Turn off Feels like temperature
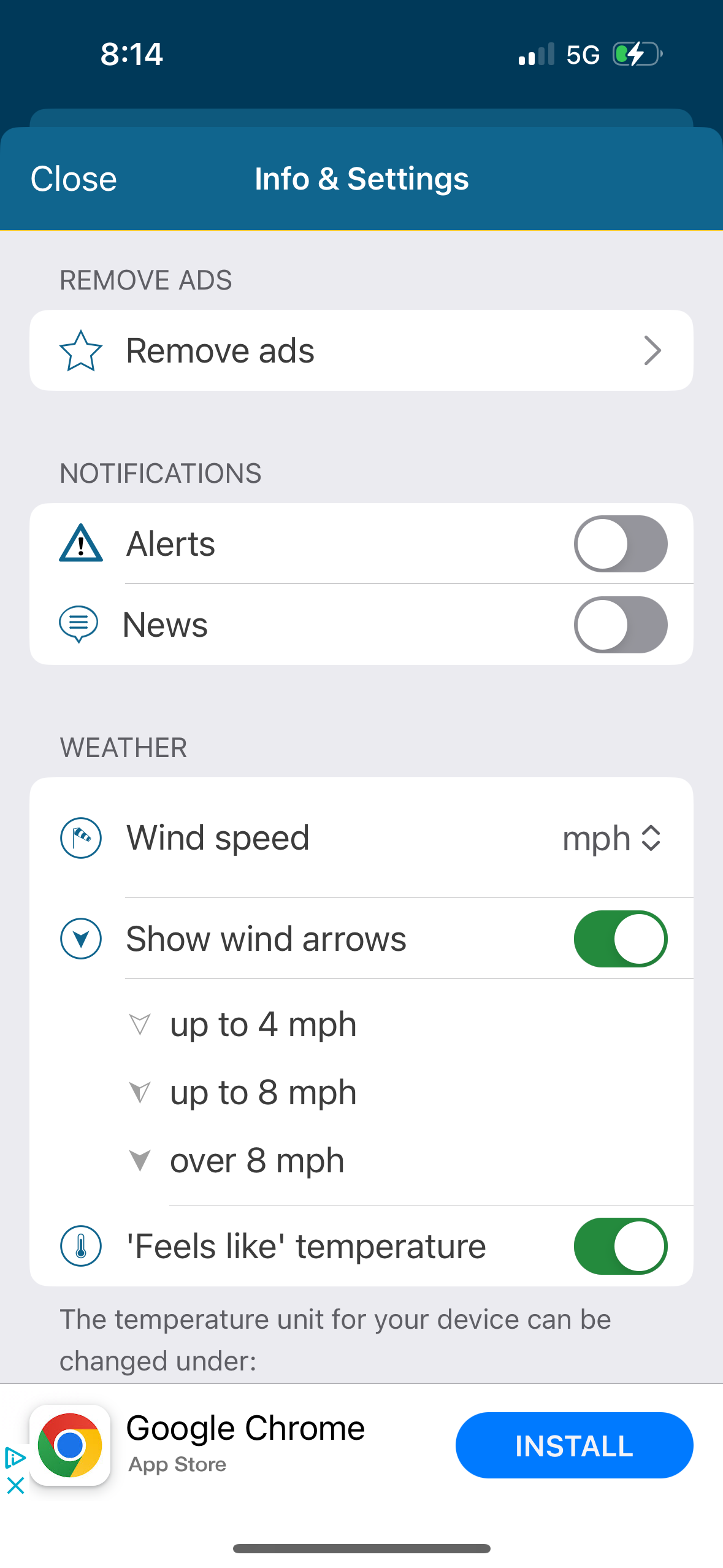This screenshot has width=723, height=1568. pyautogui.click(x=621, y=1245)
